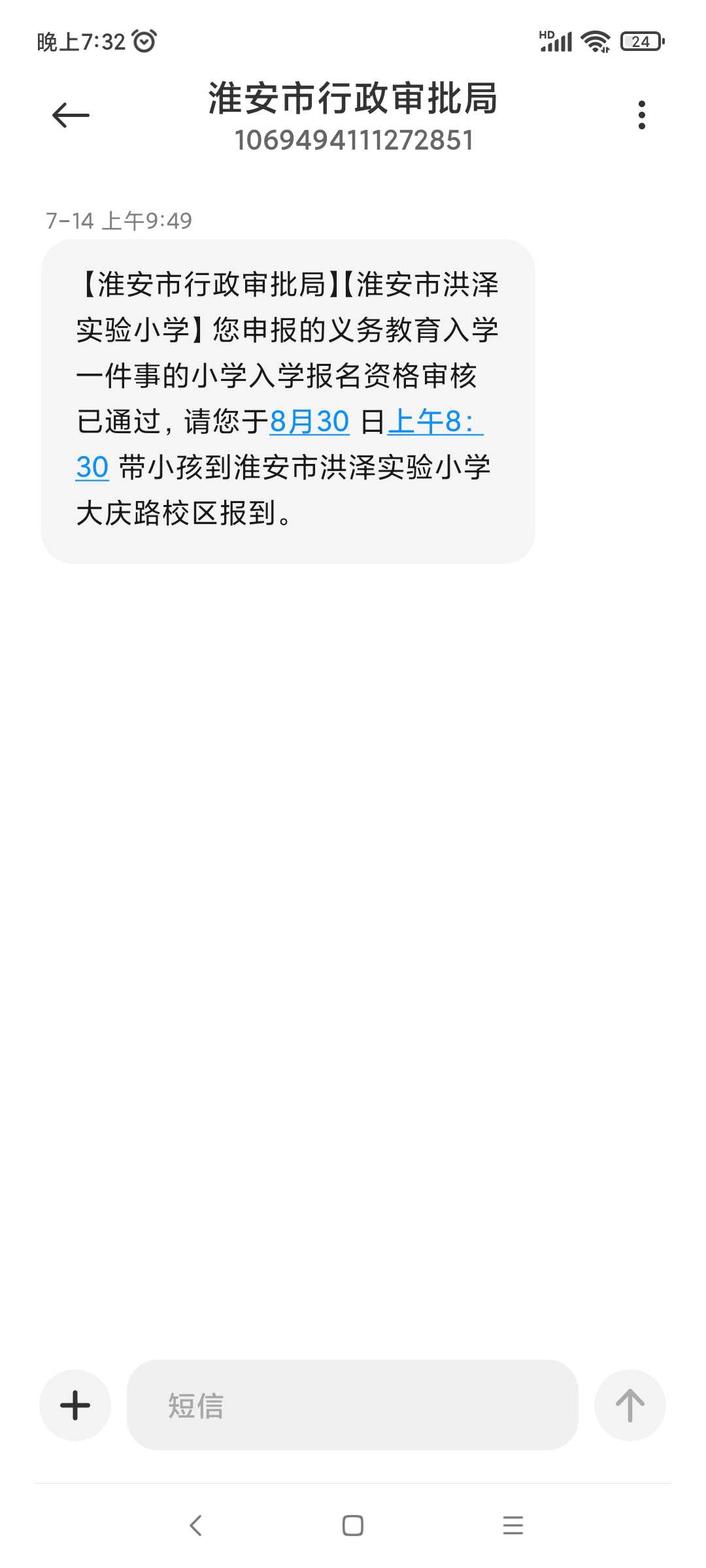Tap the 8月30 date link

tap(310, 422)
